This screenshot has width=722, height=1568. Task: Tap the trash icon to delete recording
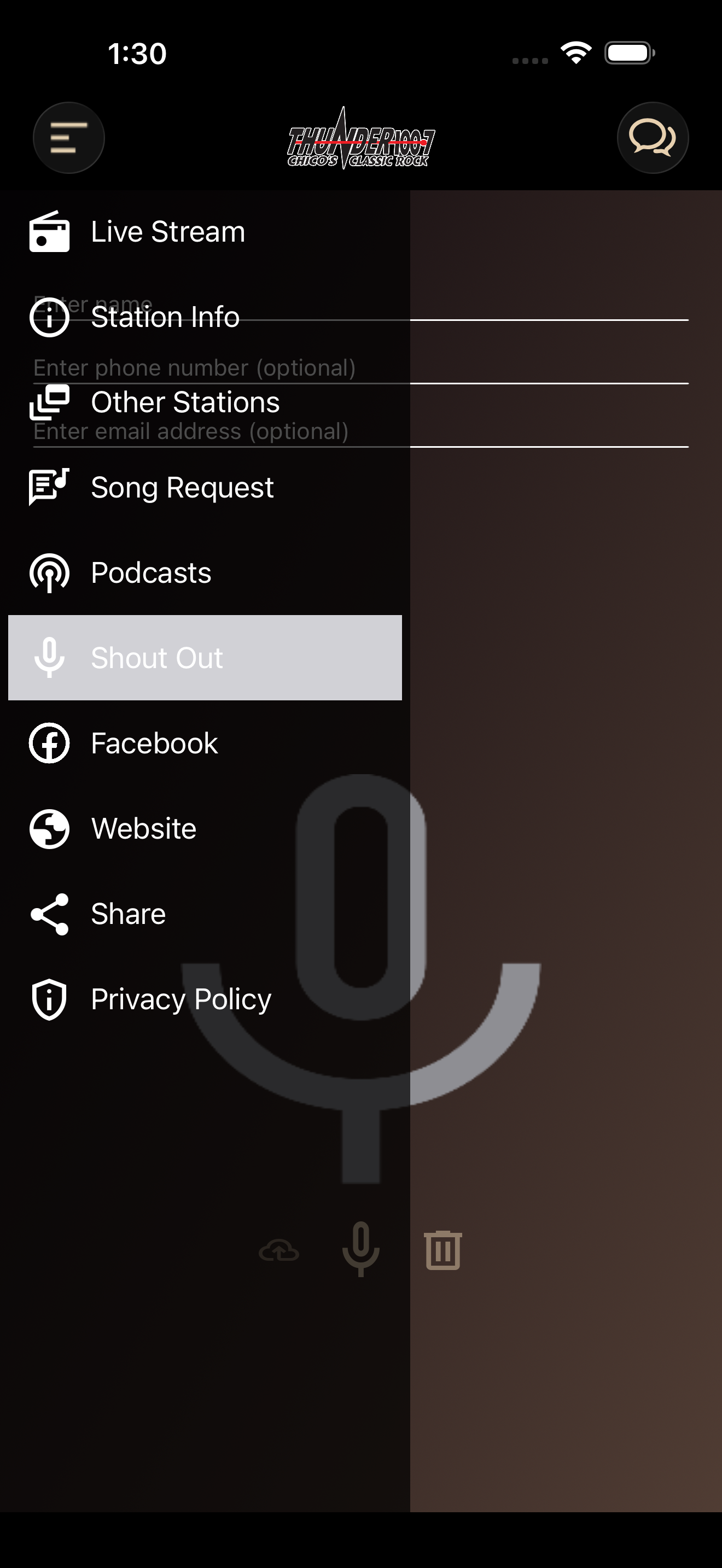443,1250
